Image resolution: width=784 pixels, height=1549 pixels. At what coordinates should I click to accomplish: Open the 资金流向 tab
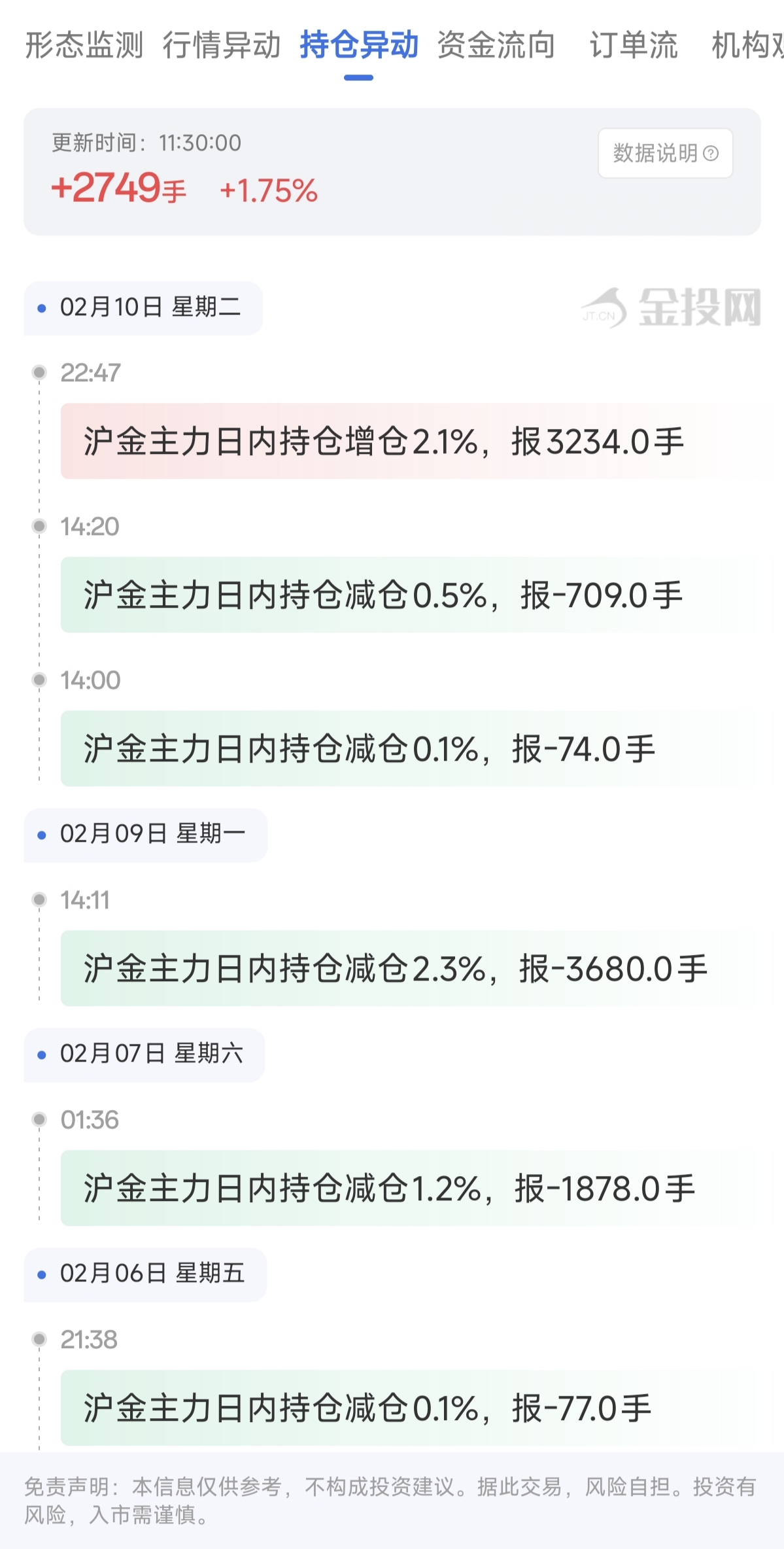496,46
